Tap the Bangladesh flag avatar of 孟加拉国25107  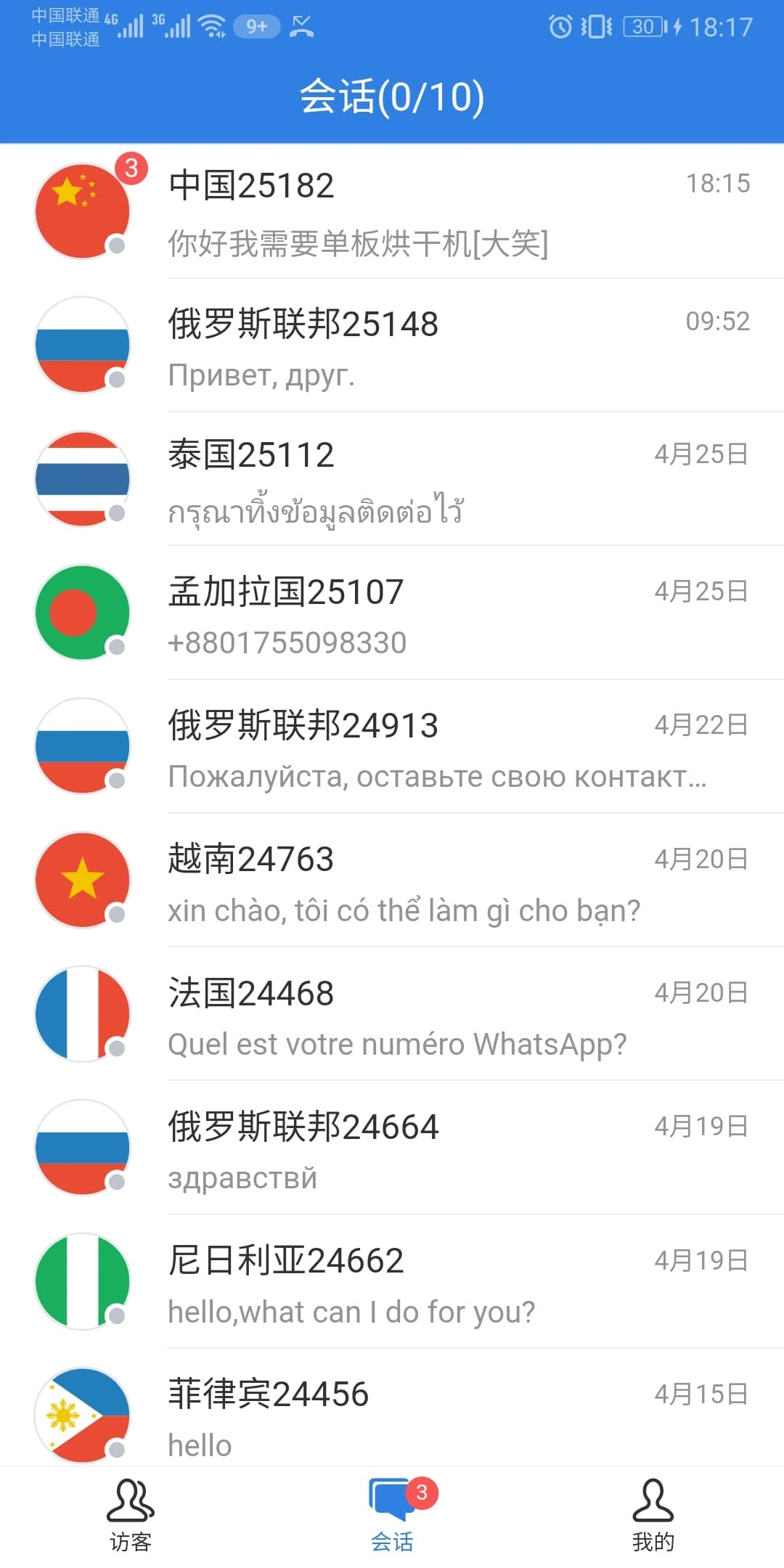82,612
